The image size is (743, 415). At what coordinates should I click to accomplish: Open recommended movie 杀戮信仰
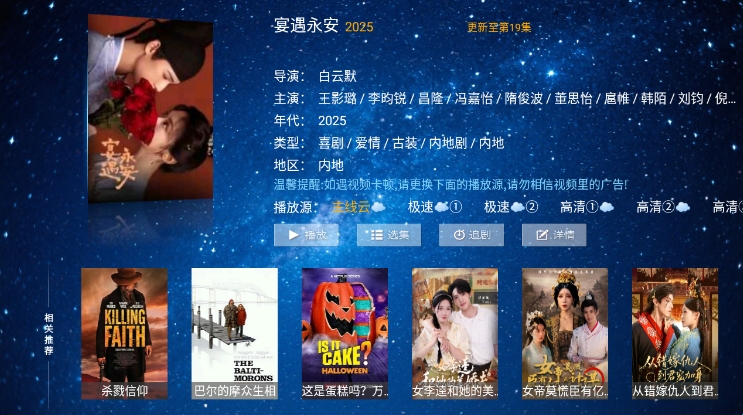click(124, 333)
